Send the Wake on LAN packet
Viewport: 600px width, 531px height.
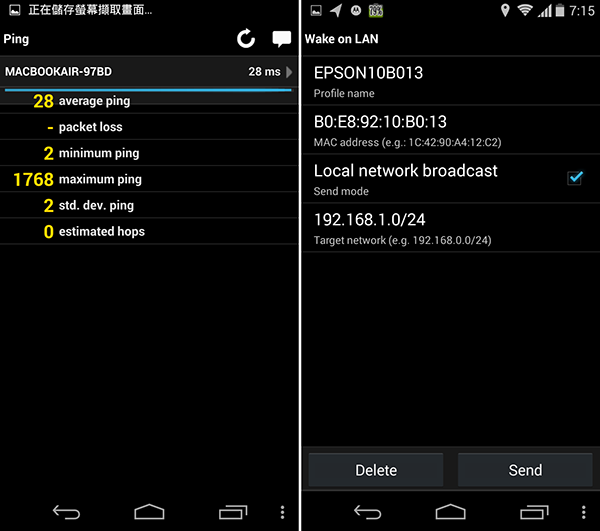pyautogui.click(x=525, y=470)
